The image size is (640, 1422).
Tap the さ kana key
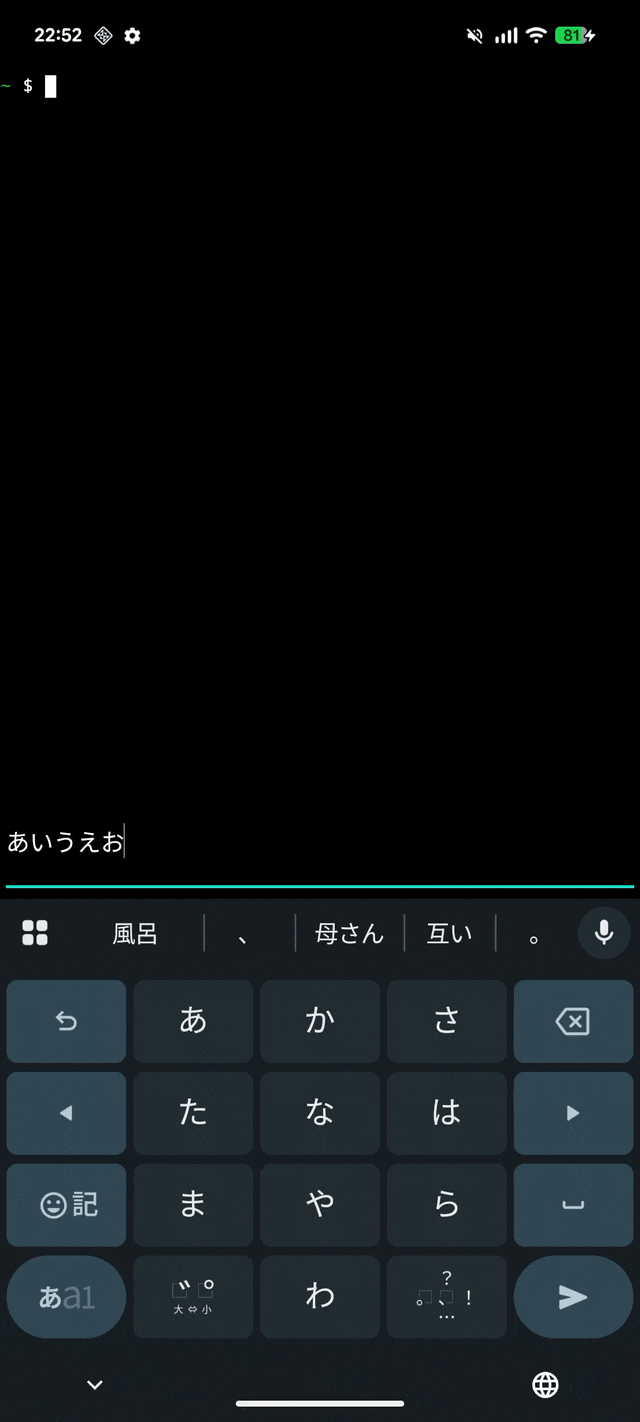coord(447,1021)
